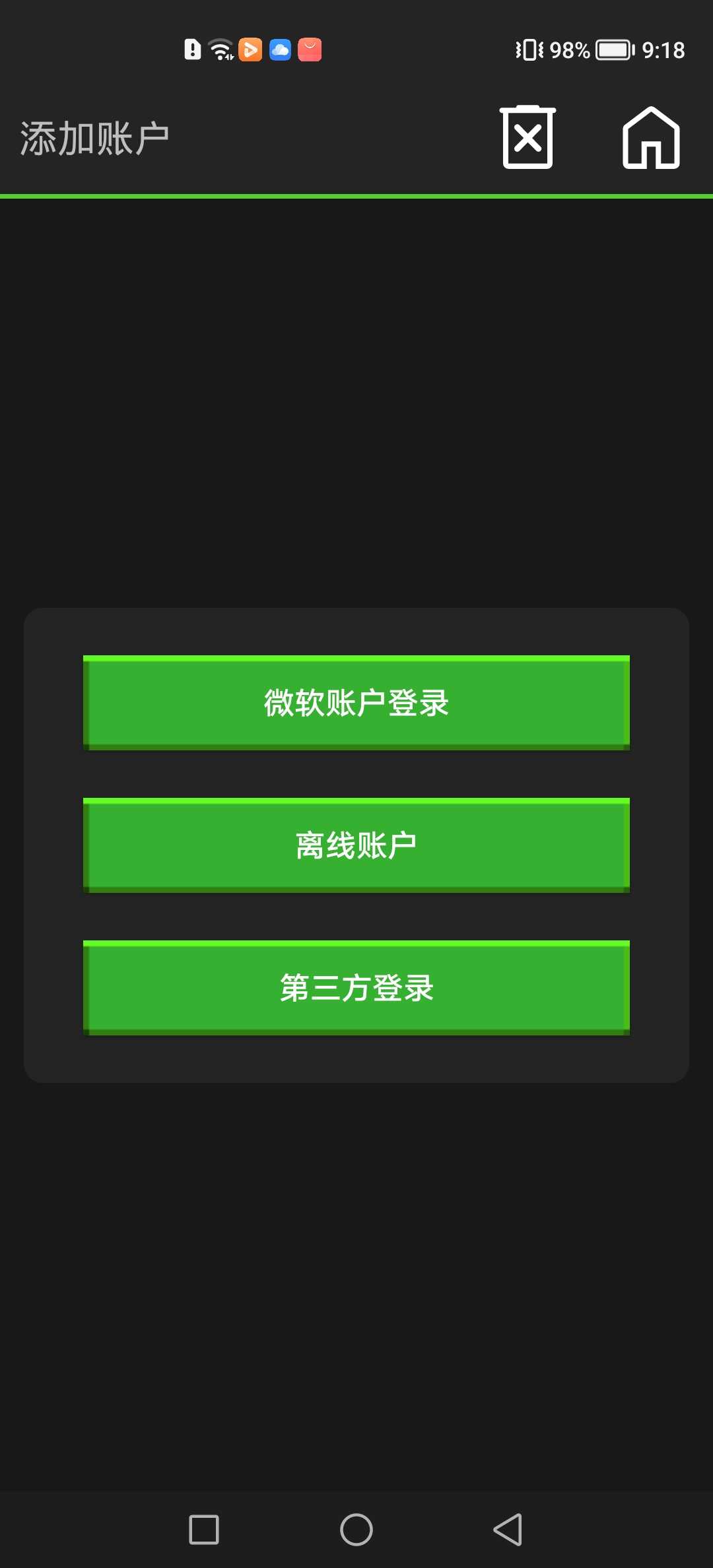Screen dimensions: 713x1568
Task: Tap the delete trash icon in the toolbar
Action: pos(527,137)
